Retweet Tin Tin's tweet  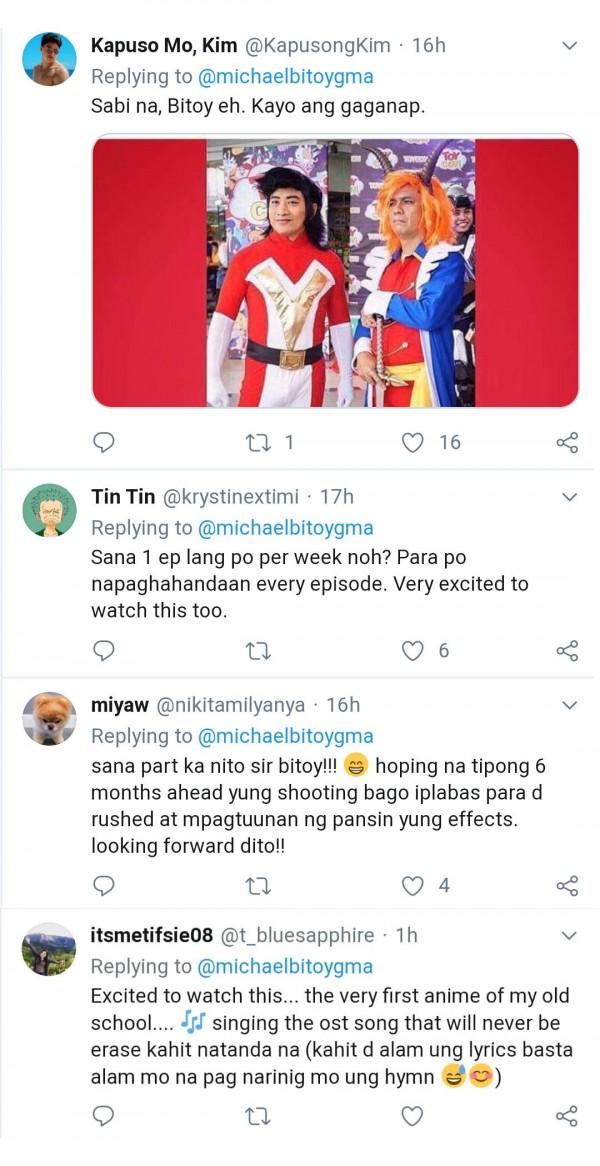coord(258,651)
